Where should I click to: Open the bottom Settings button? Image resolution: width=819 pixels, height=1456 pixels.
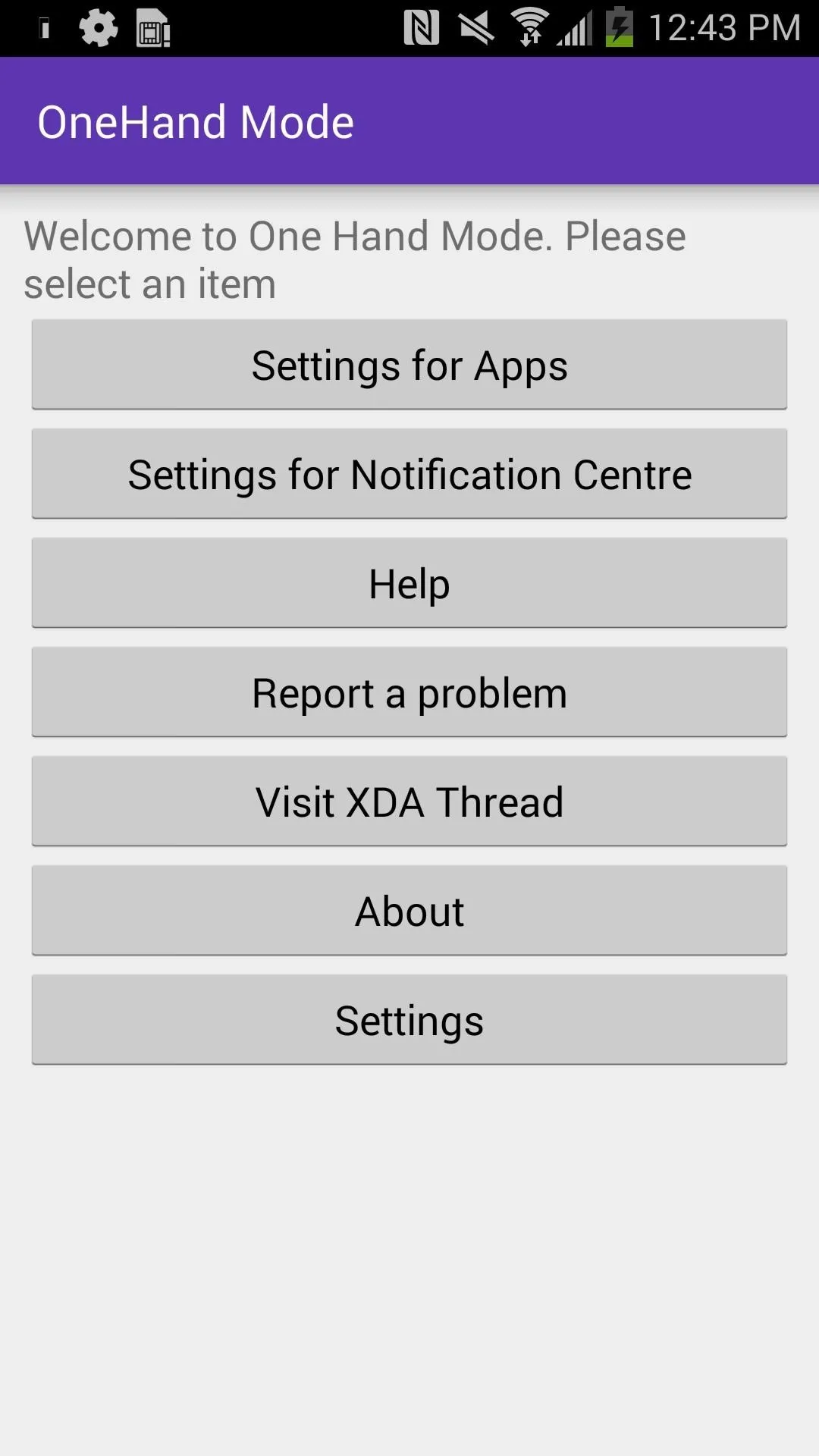click(409, 1020)
